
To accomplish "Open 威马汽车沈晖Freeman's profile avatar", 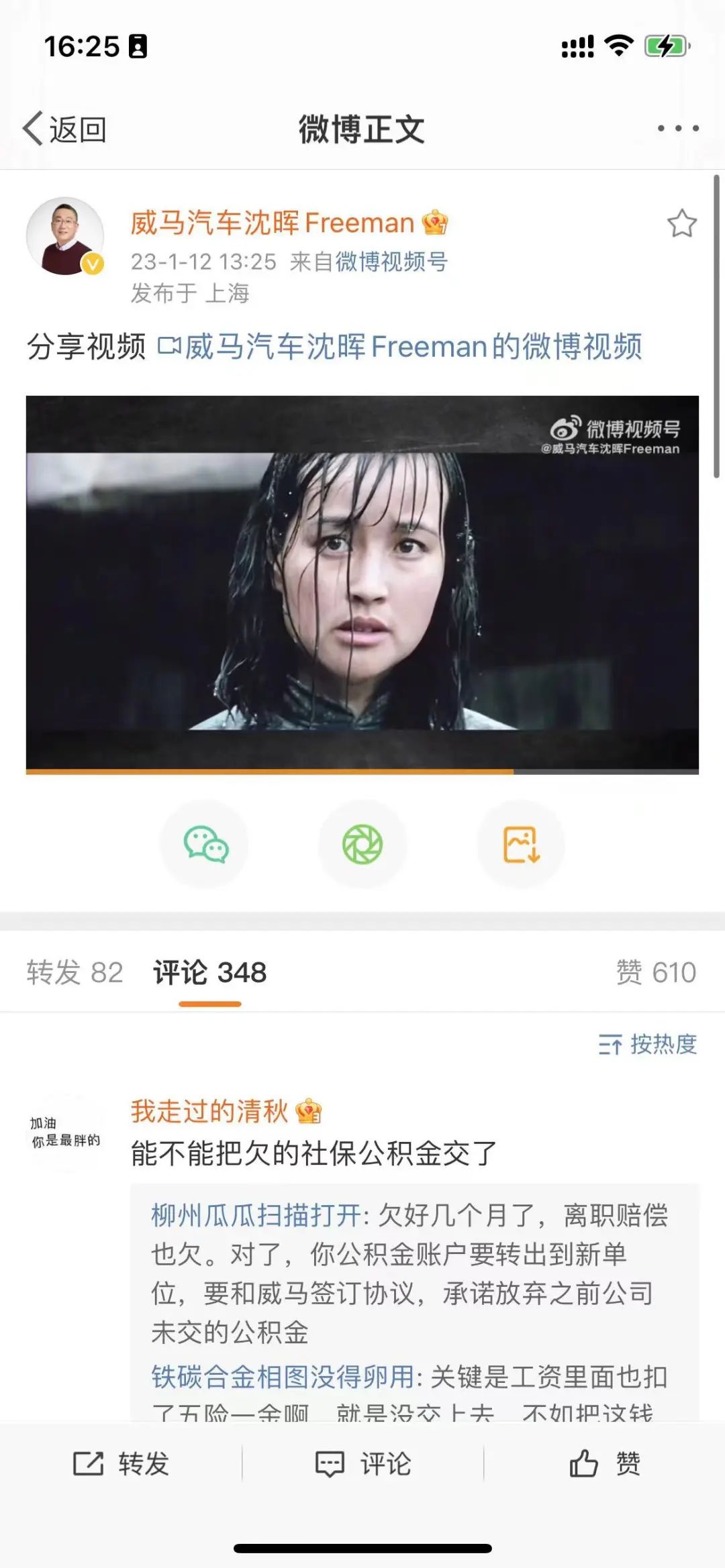I will (x=65, y=236).
